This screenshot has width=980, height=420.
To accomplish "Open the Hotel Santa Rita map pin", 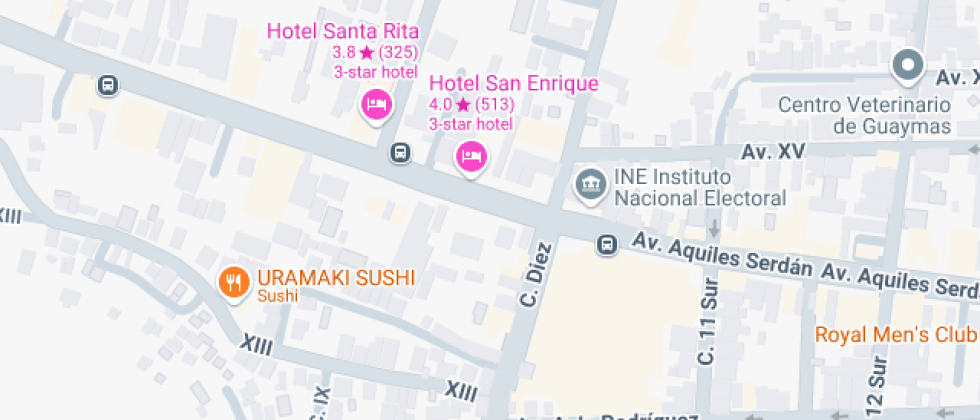I will tap(376, 104).
